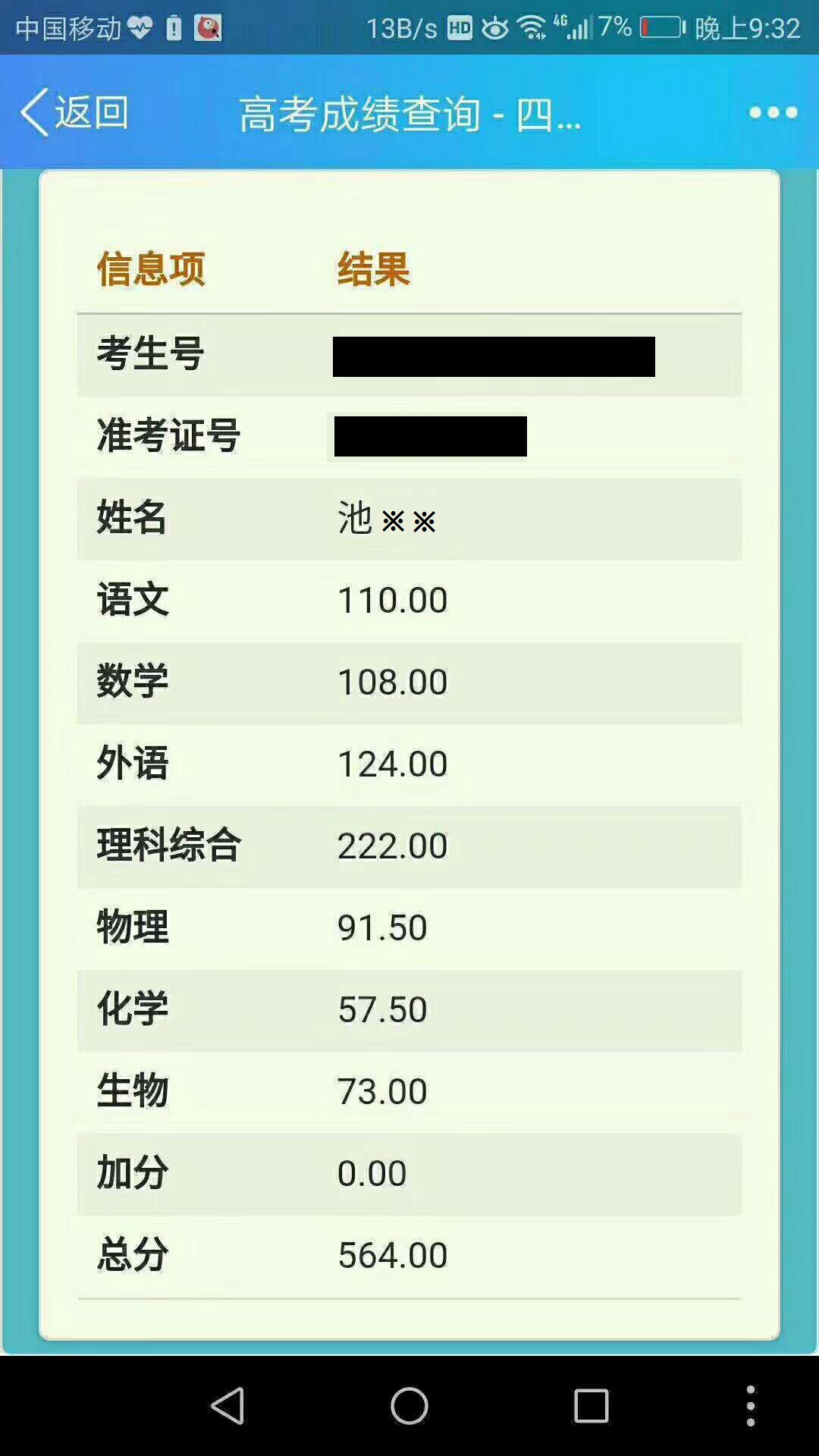Tap the system back triangle button

click(227, 1405)
